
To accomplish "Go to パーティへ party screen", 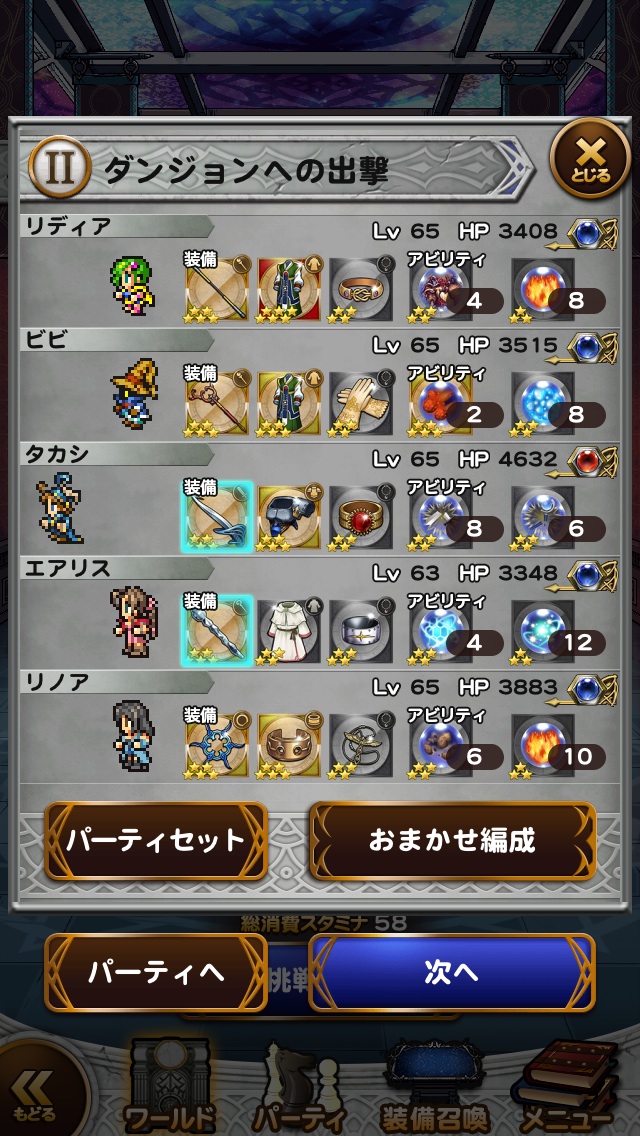I will tap(156, 973).
